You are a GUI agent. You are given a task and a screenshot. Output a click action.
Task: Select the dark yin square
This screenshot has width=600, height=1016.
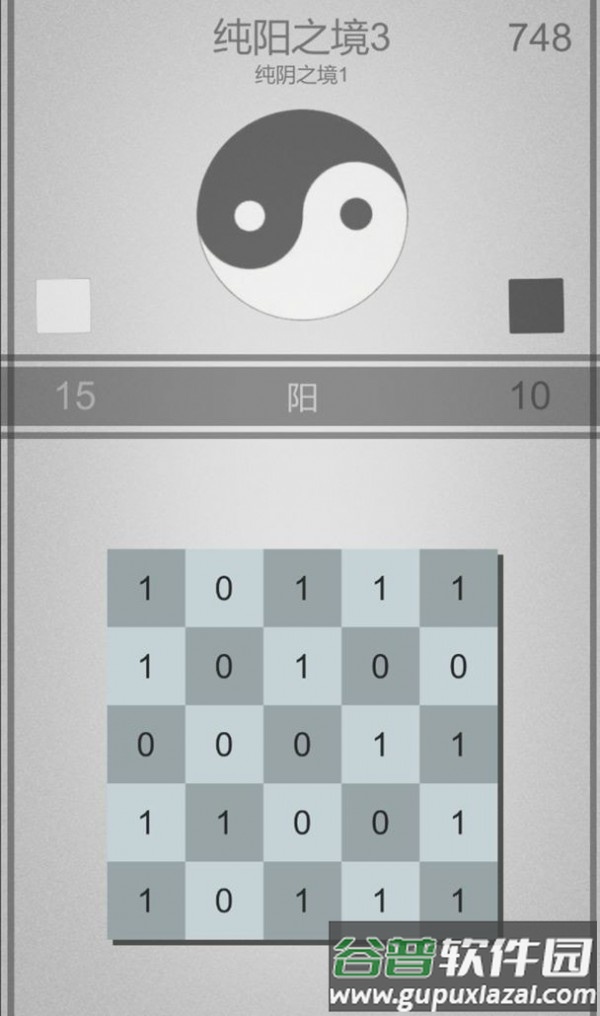click(x=536, y=306)
